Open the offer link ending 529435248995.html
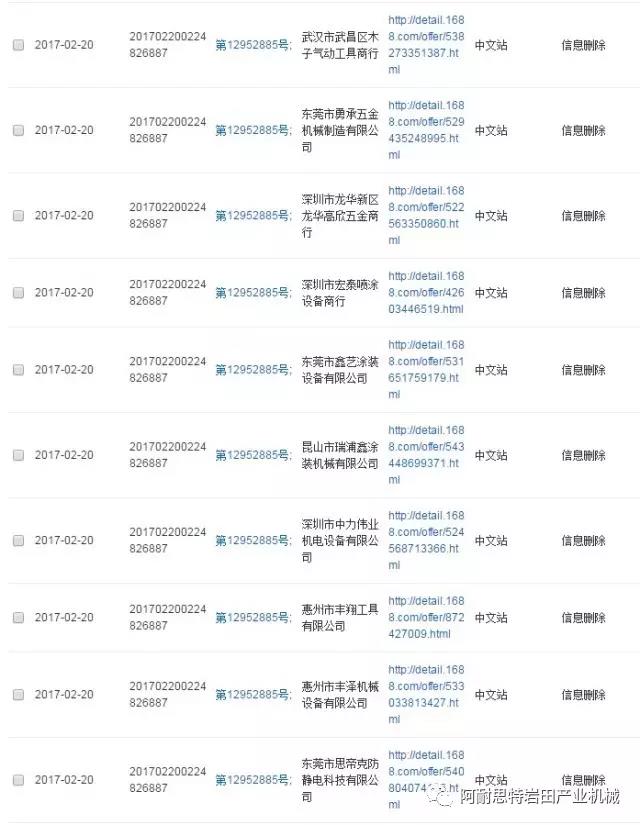This screenshot has height=825, width=640. click(425, 130)
